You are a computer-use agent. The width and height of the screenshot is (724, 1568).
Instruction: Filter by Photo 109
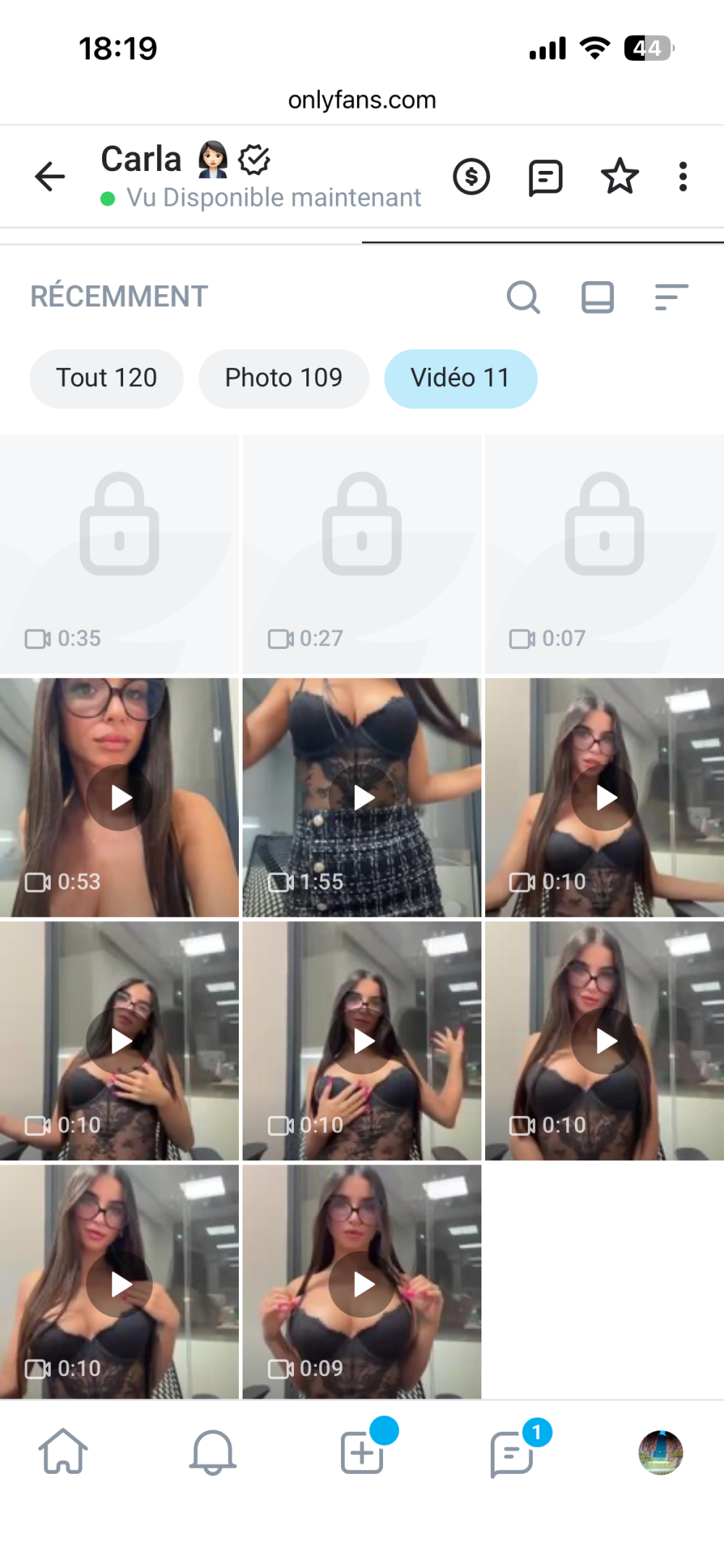(283, 378)
